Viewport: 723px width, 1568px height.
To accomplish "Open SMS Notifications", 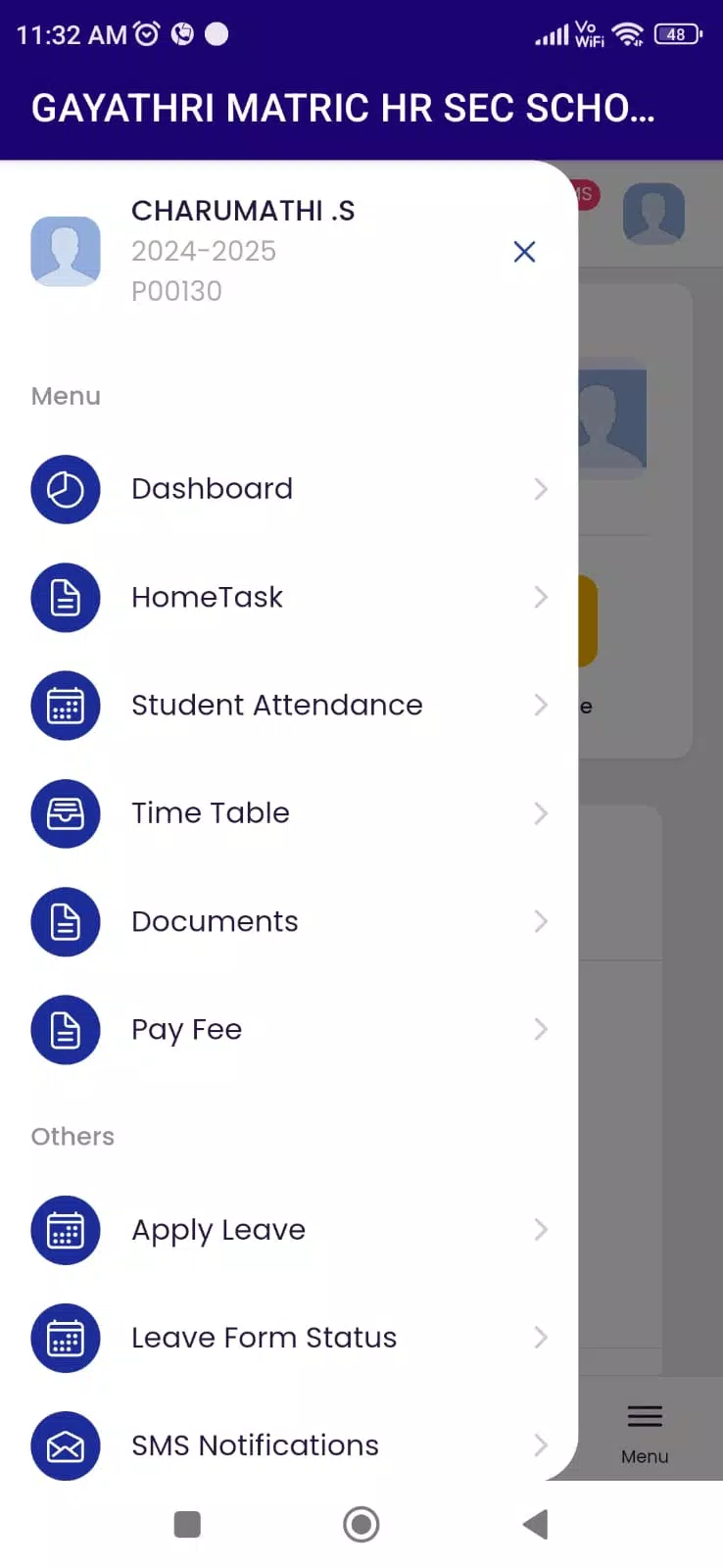I will (x=289, y=1445).
